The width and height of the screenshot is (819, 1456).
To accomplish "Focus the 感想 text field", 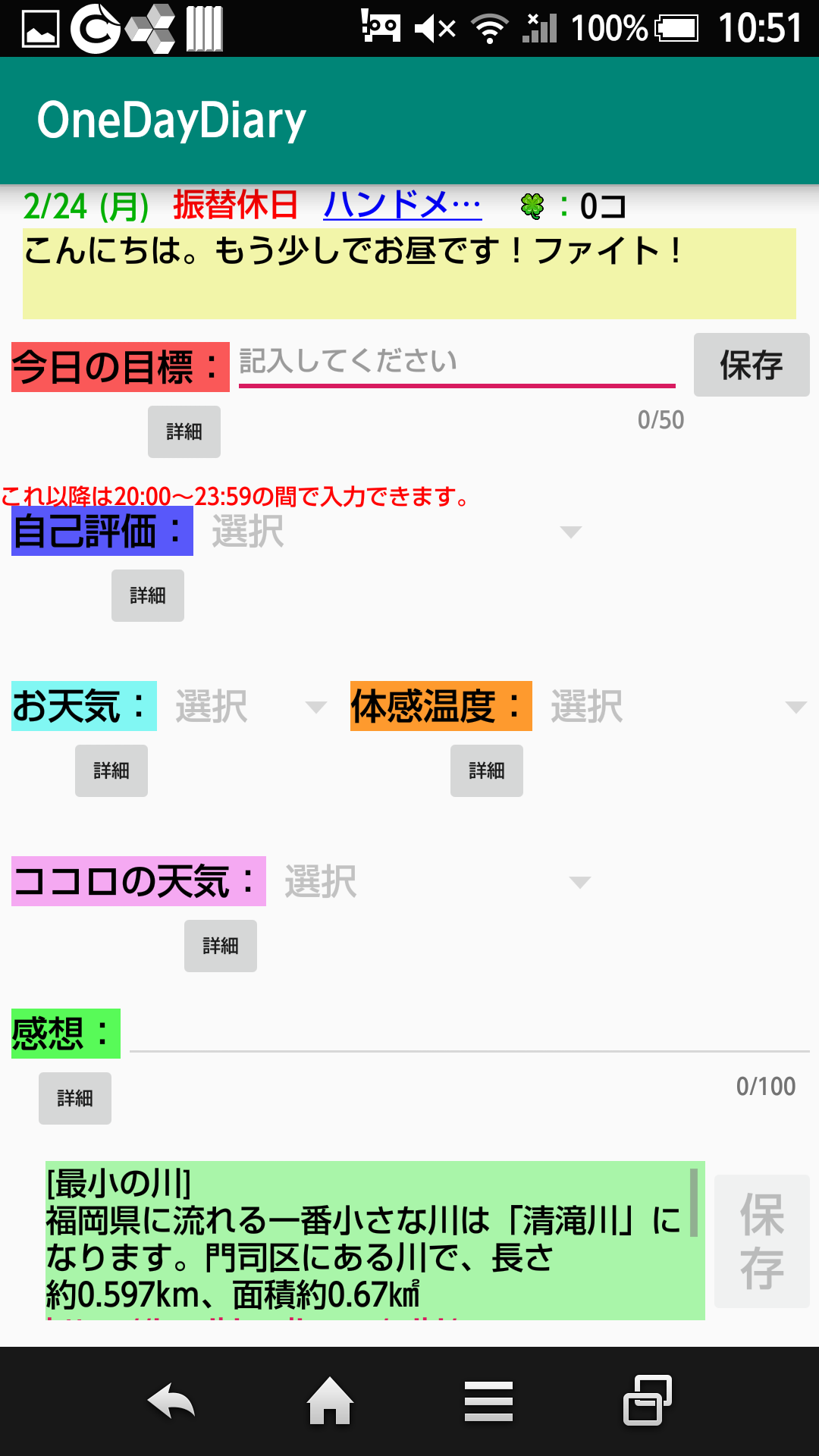I will (469, 1033).
